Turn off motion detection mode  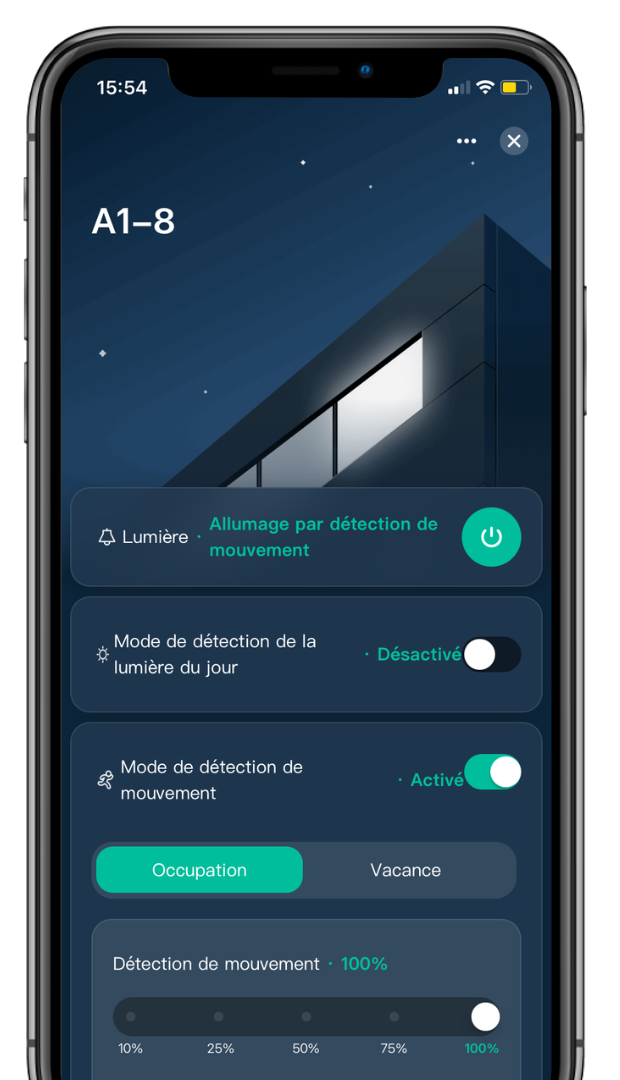coord(492,772)
